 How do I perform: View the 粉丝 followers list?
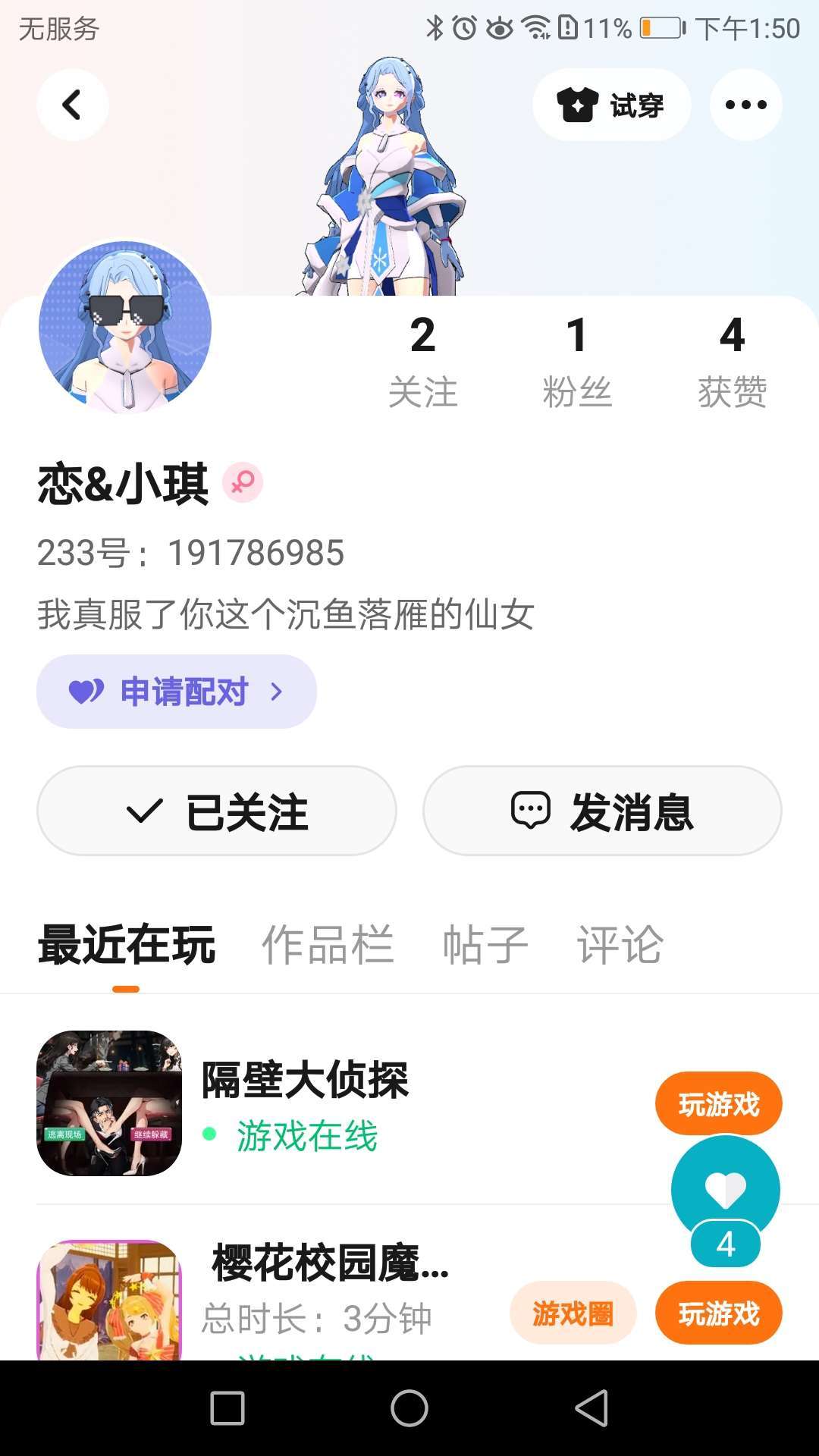point(577,362)
